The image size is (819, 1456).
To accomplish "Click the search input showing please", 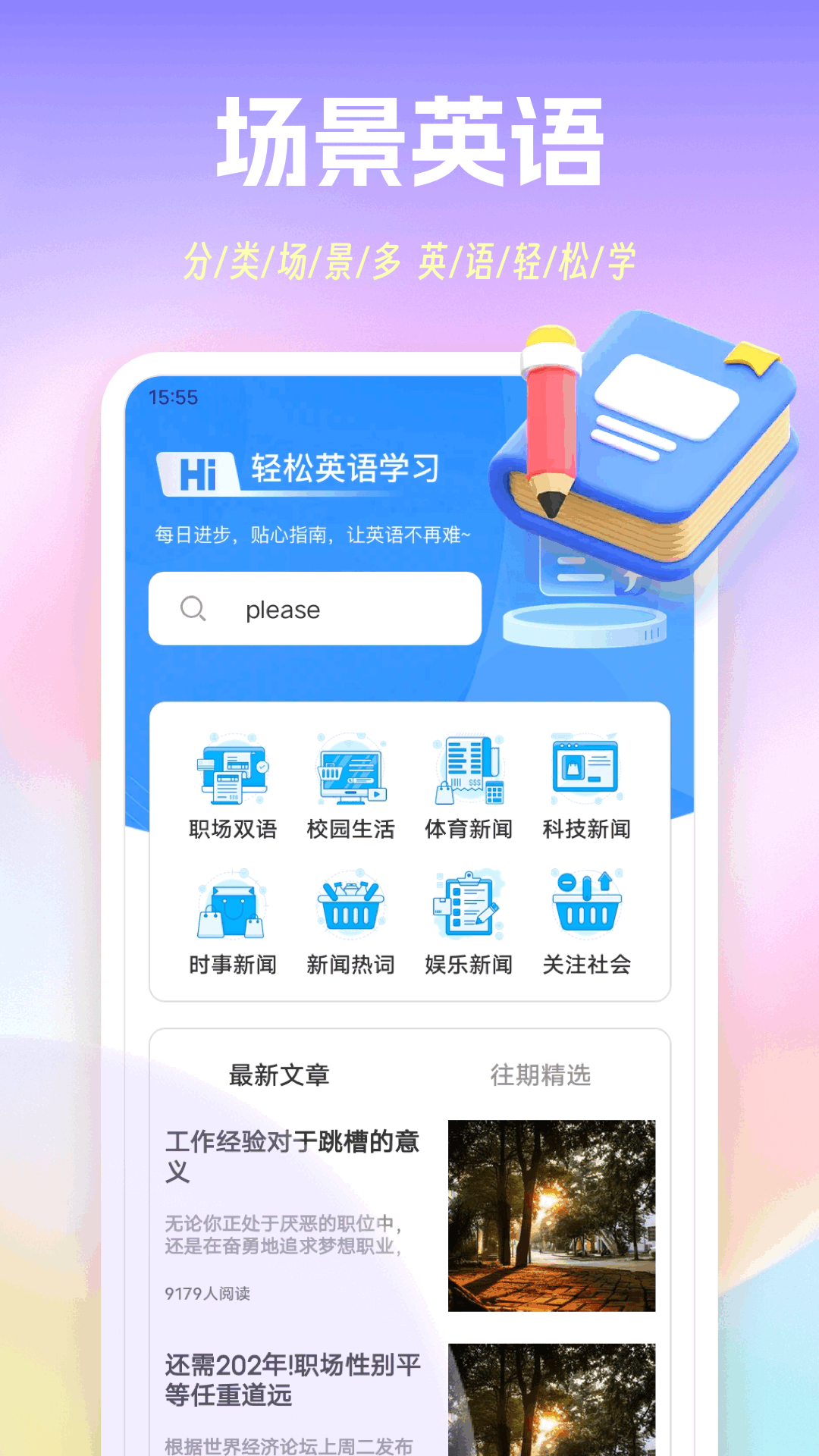I will (x=317, y=609).
